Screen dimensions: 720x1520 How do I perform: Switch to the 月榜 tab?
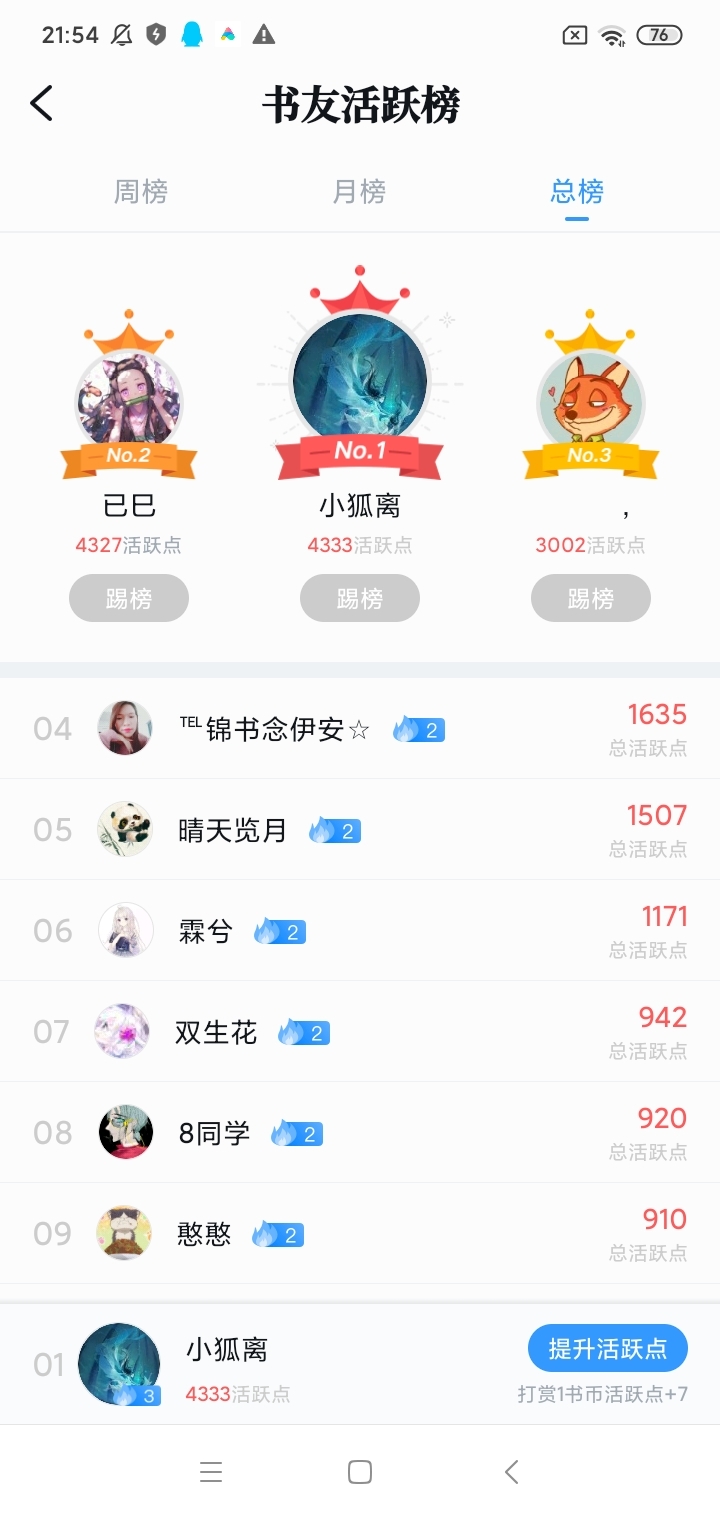(x=359, y=191)
